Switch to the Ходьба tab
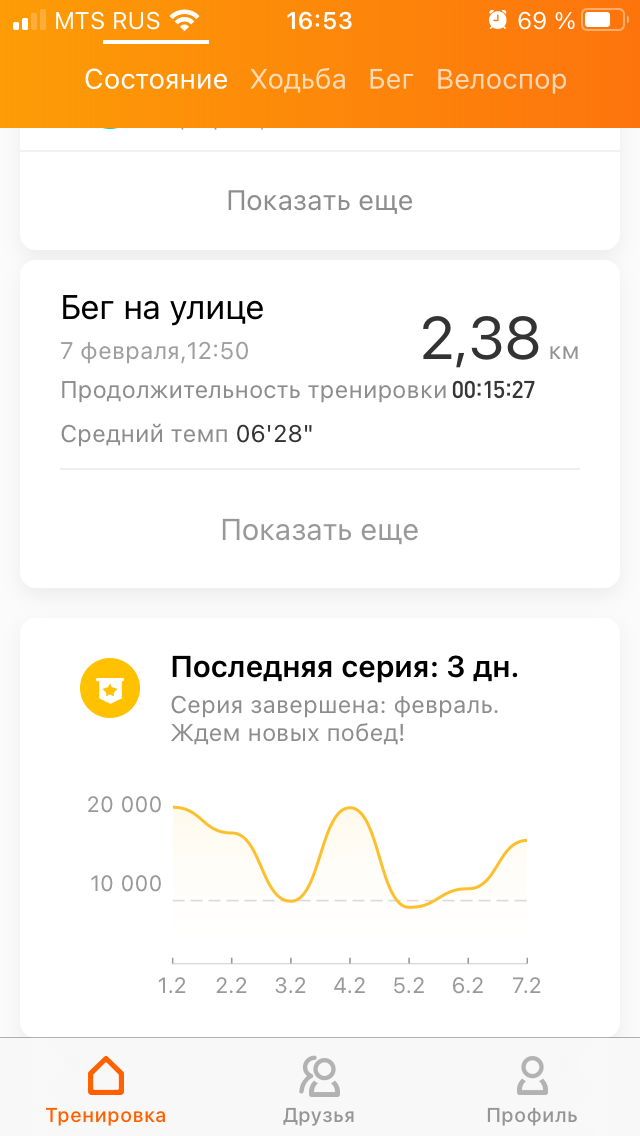This screenshot has height=1136, width=640. (x=298, y=80)
